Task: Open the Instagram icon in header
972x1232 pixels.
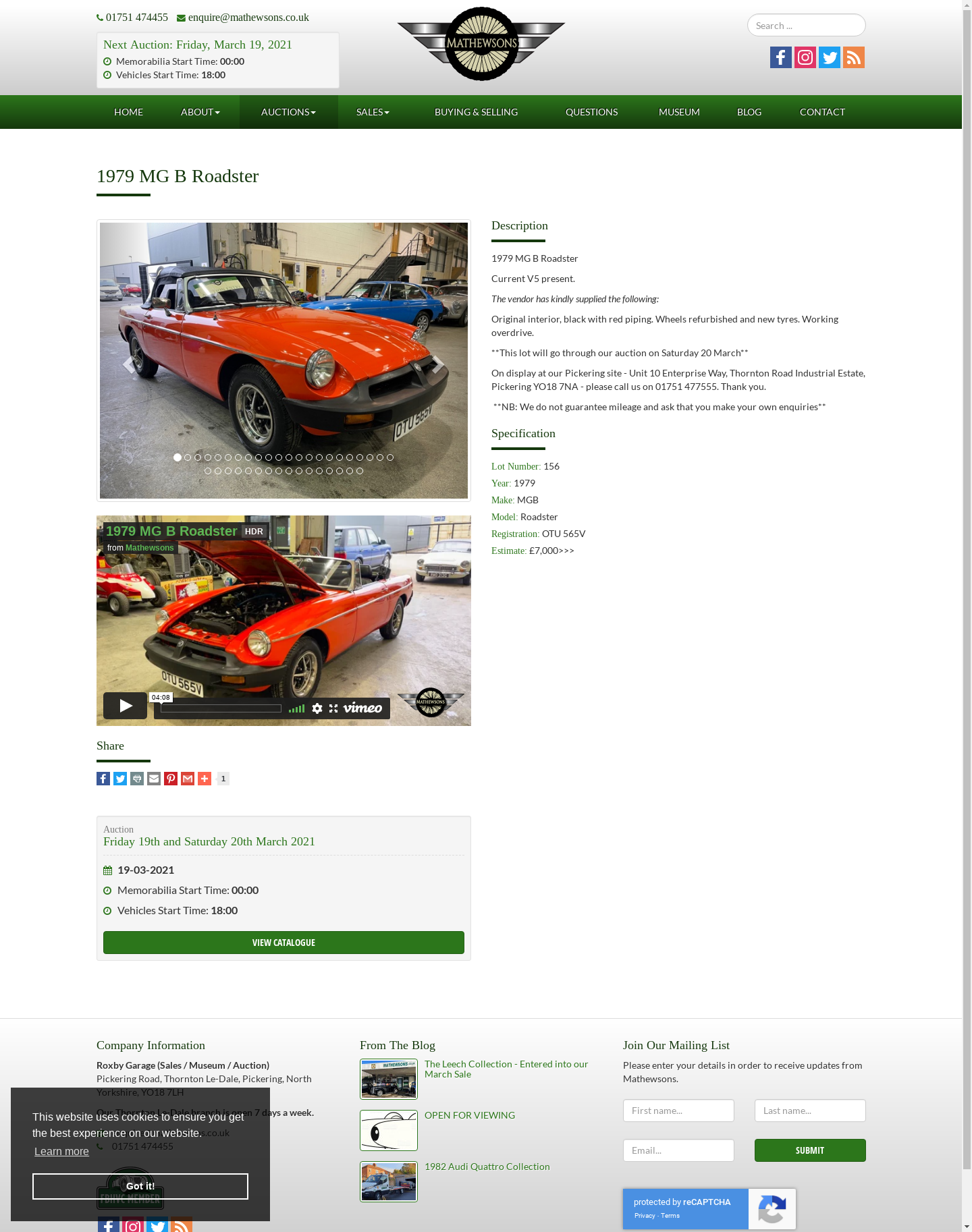Action: click(x=805, y=57)
